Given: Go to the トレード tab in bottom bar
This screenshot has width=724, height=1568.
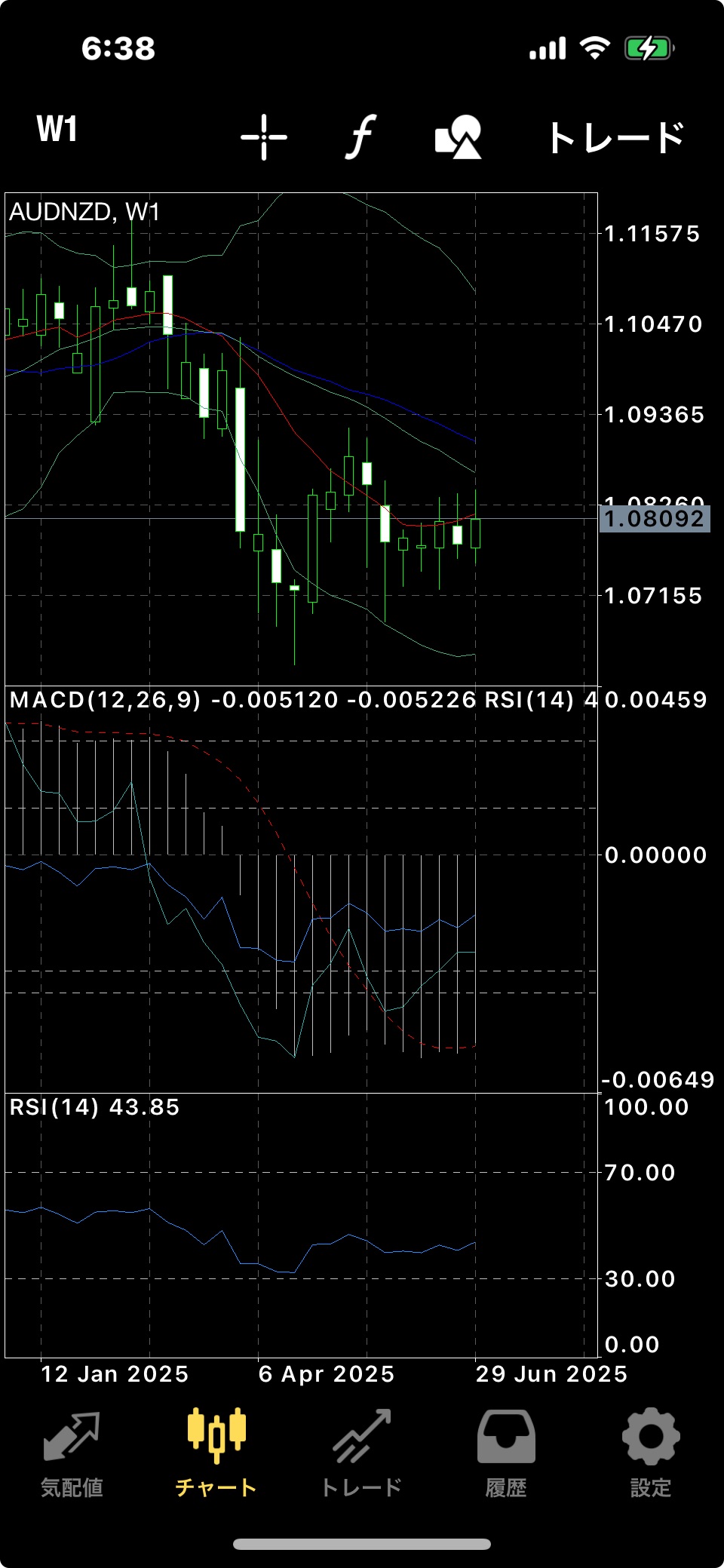Looking at the screenshot, I should click(361, 1453).
